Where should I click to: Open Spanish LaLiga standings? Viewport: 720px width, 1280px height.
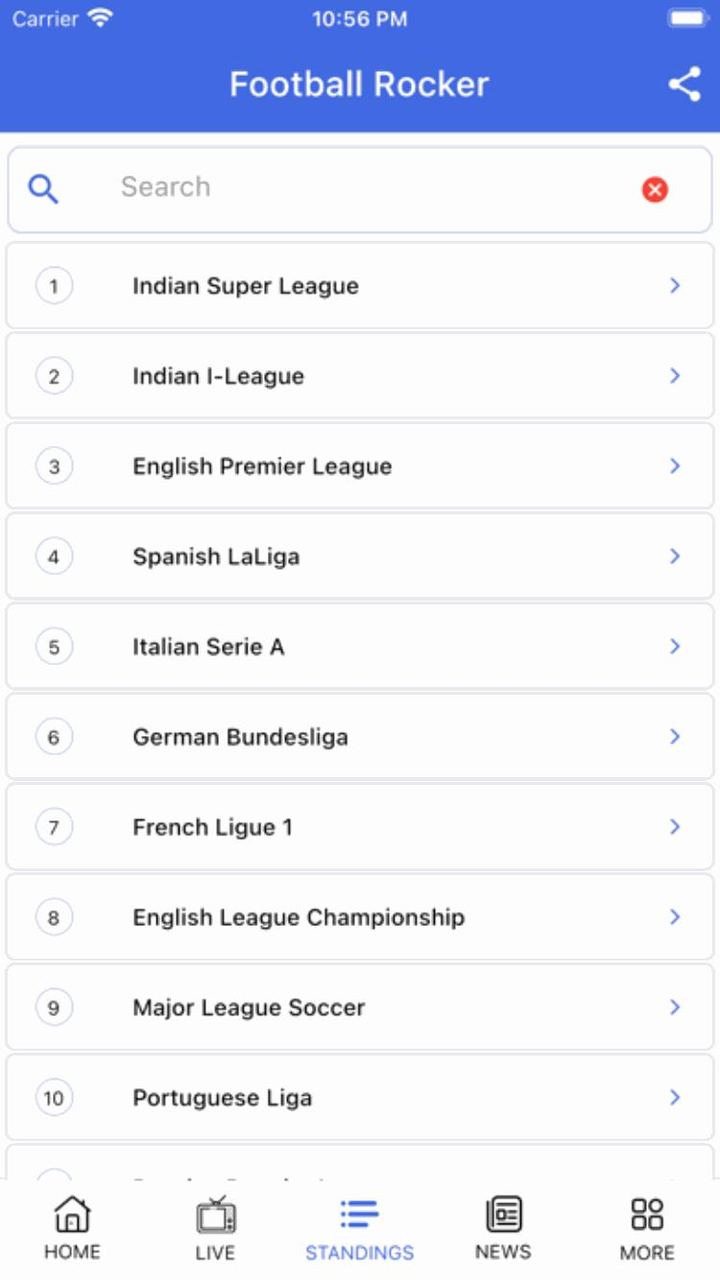click(360, 556)
